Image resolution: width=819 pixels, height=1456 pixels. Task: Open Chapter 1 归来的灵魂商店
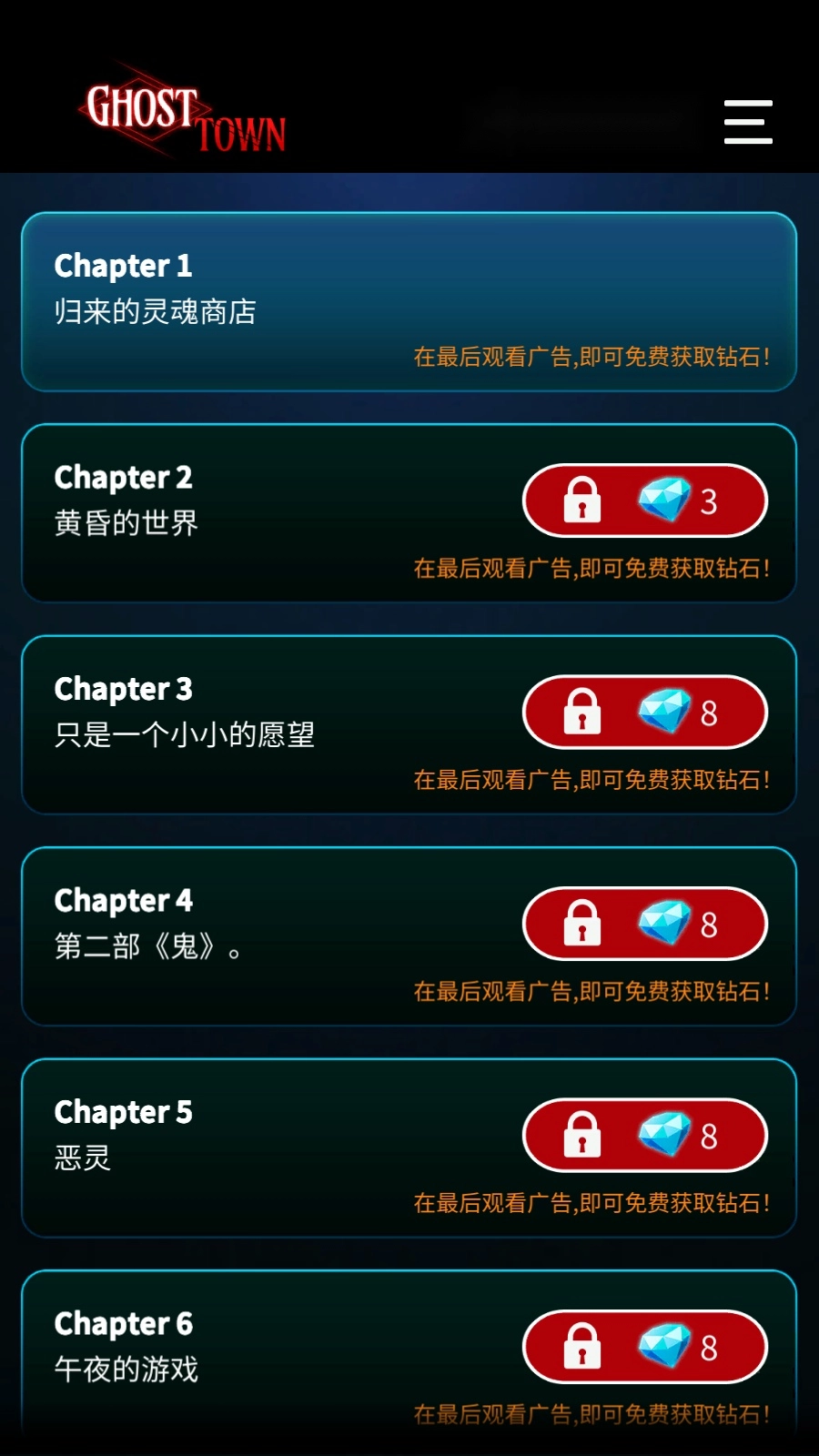click(x=409, y=301)
